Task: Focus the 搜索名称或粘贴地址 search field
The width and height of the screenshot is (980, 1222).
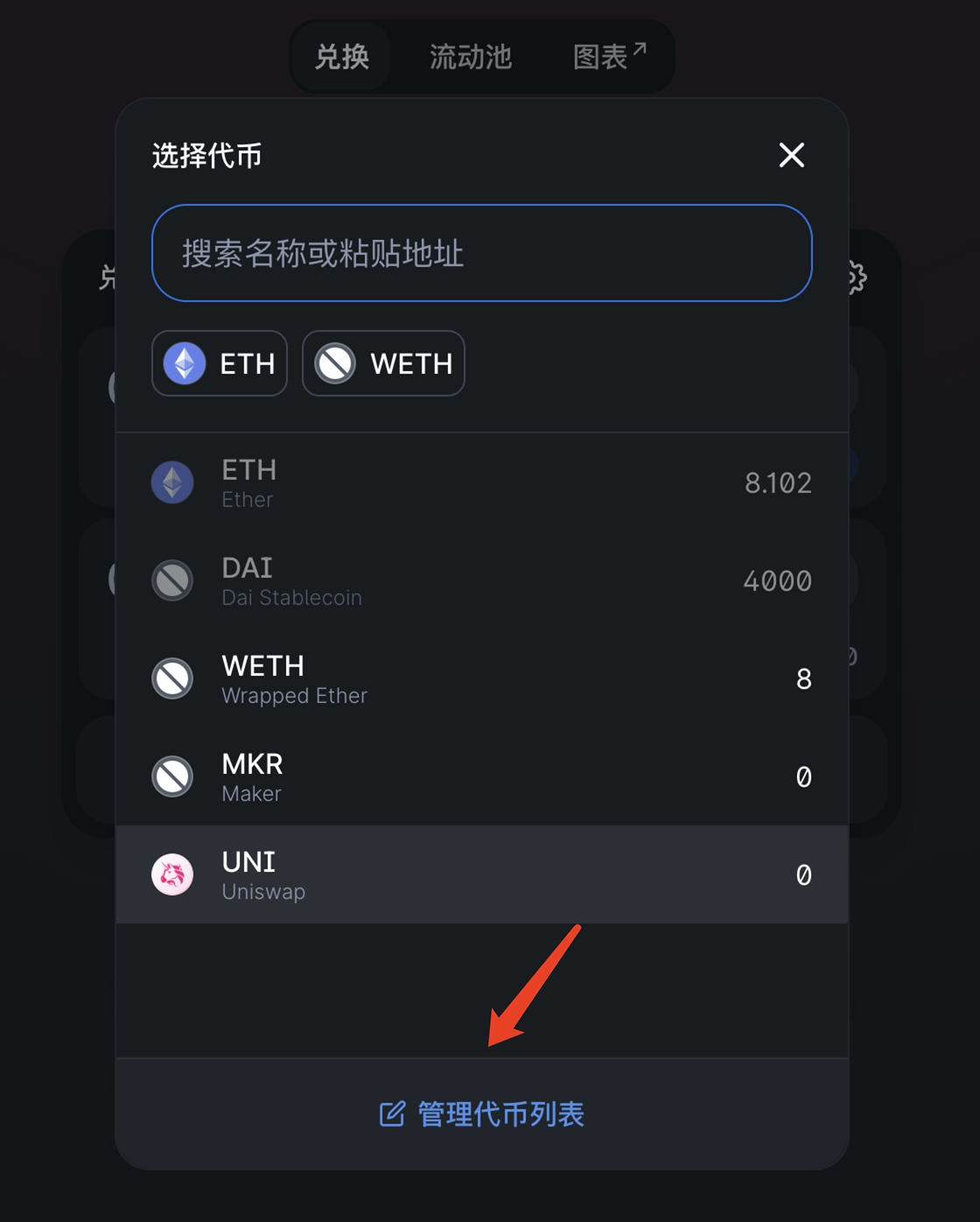Action: pyautogui.click(x=481, y=253)
